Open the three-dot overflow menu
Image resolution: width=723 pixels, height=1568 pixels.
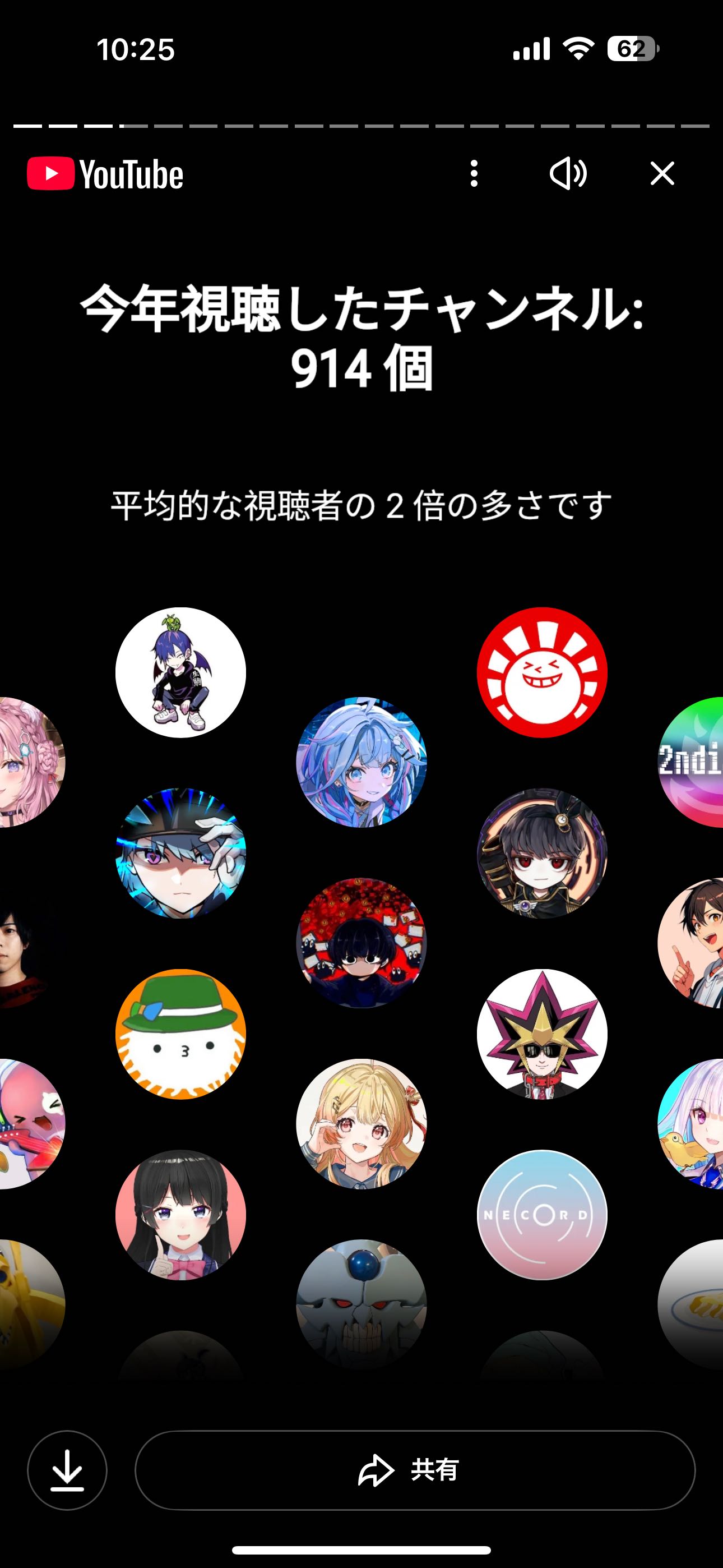click(474, 173)
